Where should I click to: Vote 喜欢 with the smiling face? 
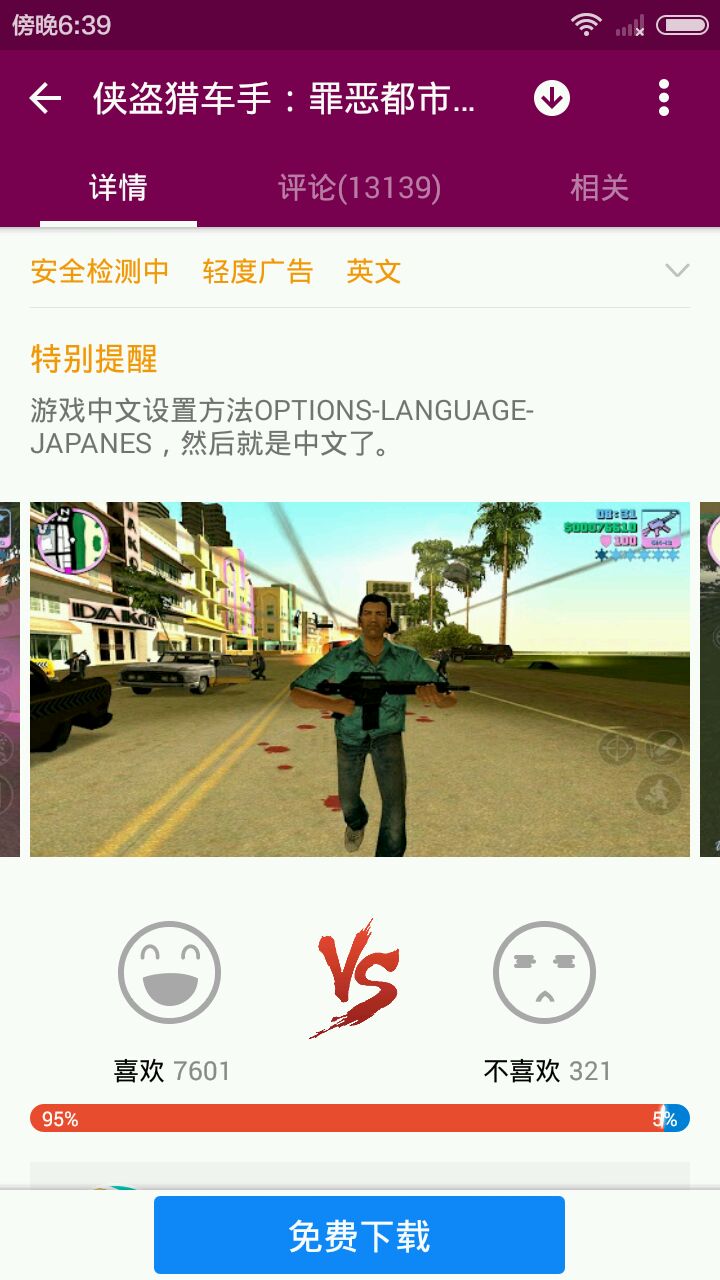click(169, 972)
